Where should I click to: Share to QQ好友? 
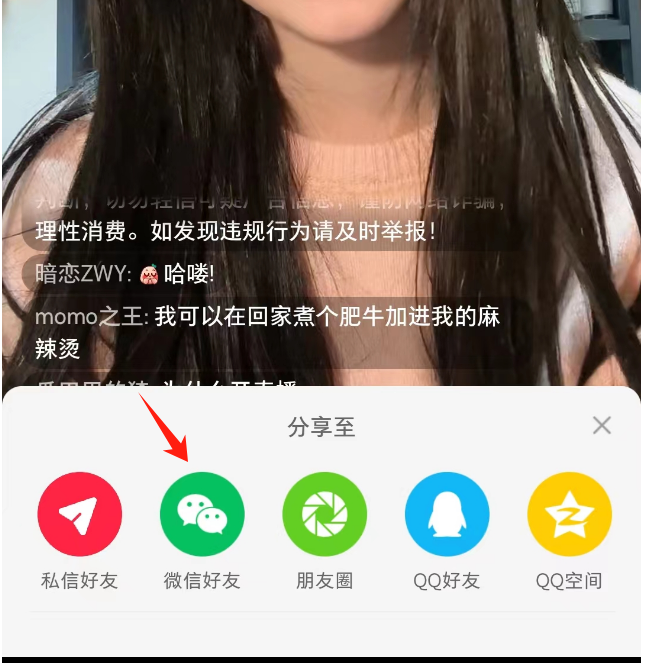(447, 514)
